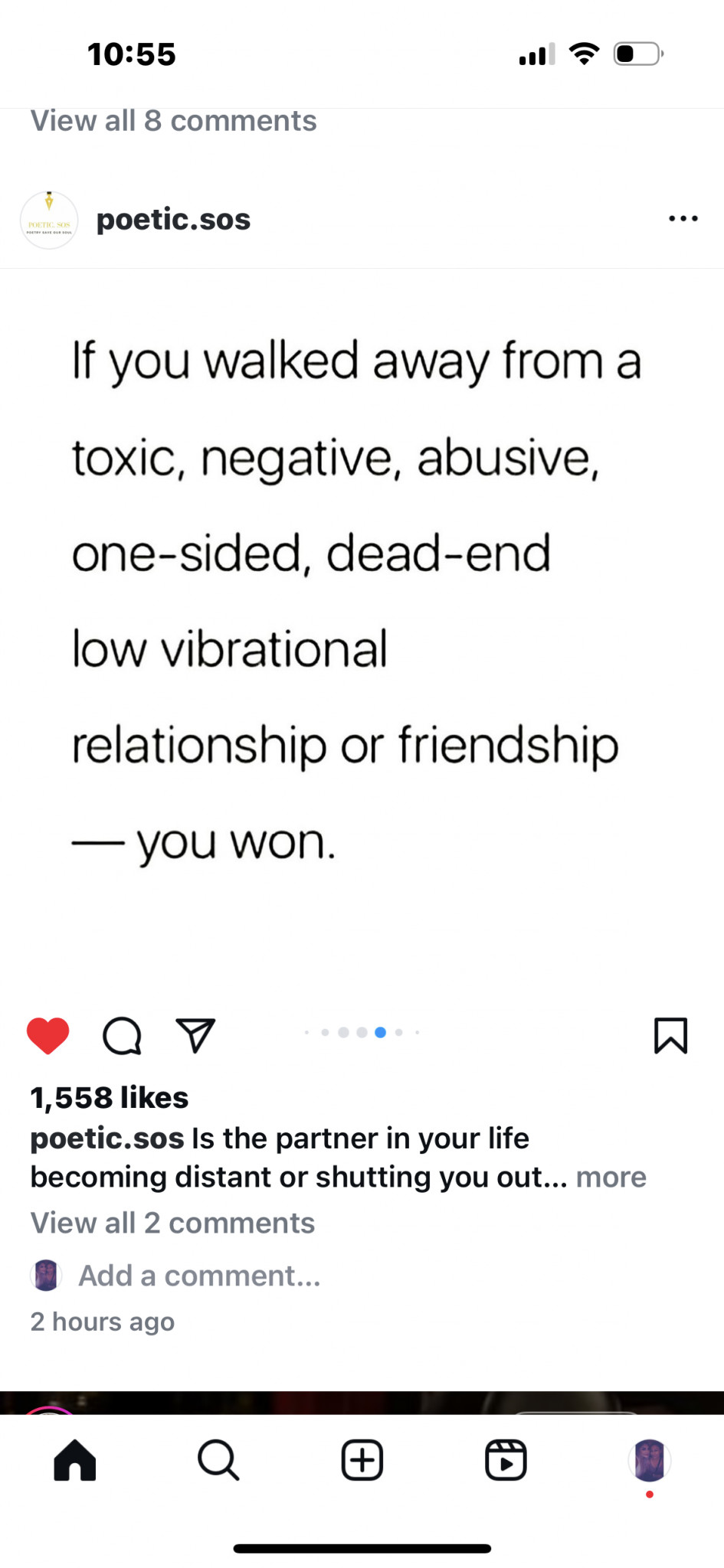Switch to the Search tab

(218, 1460)
